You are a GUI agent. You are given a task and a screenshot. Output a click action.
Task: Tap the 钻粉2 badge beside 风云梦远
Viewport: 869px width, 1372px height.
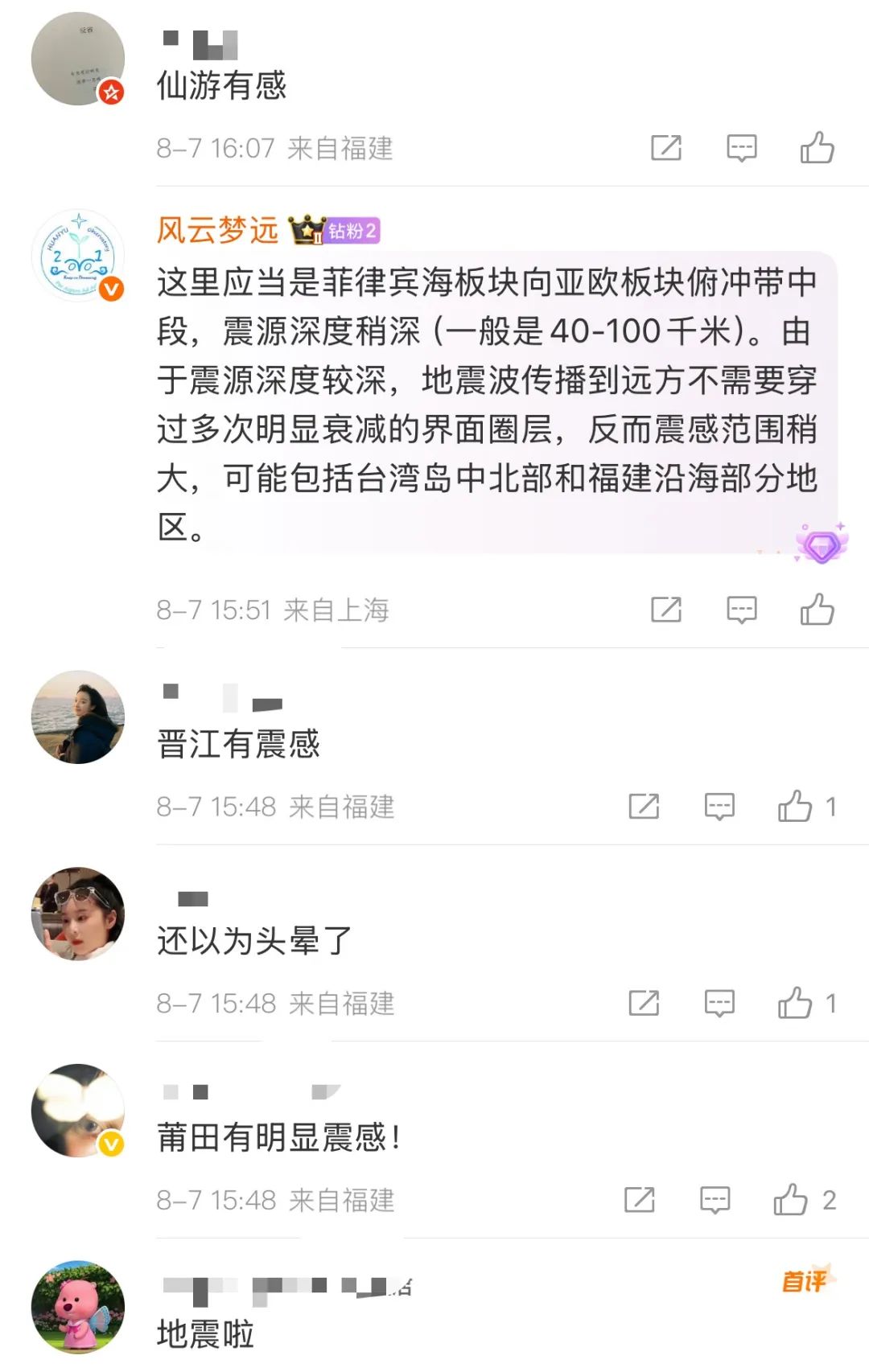[x=352, y=232]
